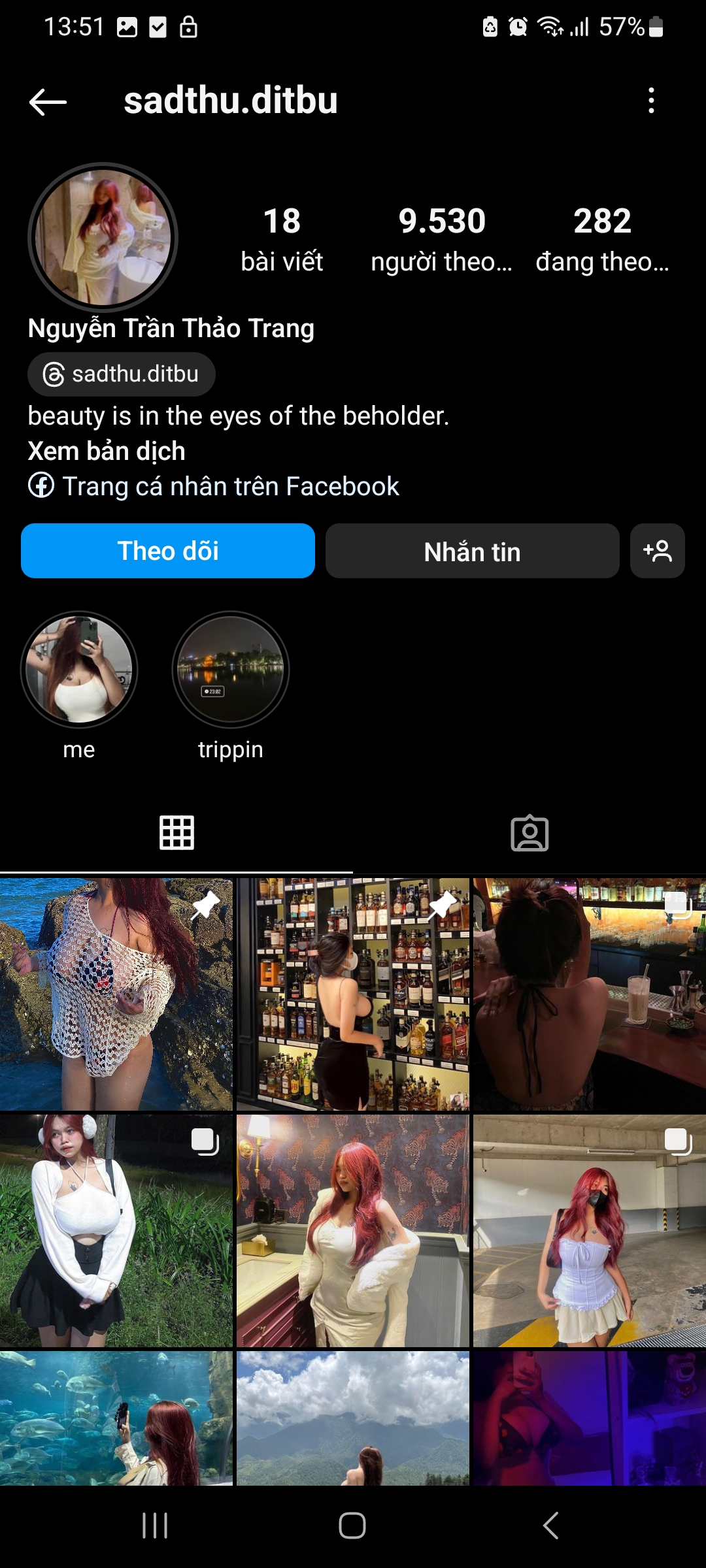Open the grid posts tab icon
This screenshot has width=706, height=1568.
click(176, 832)
